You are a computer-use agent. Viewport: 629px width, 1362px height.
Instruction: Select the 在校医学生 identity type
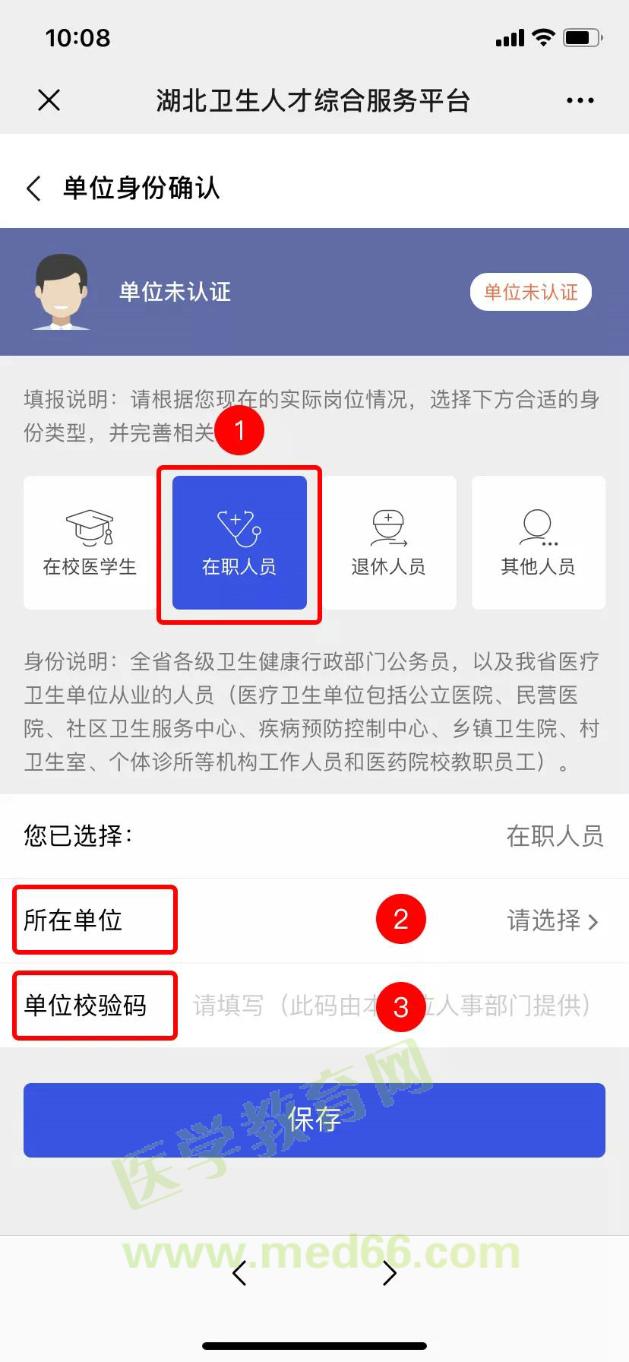(90, 543)
